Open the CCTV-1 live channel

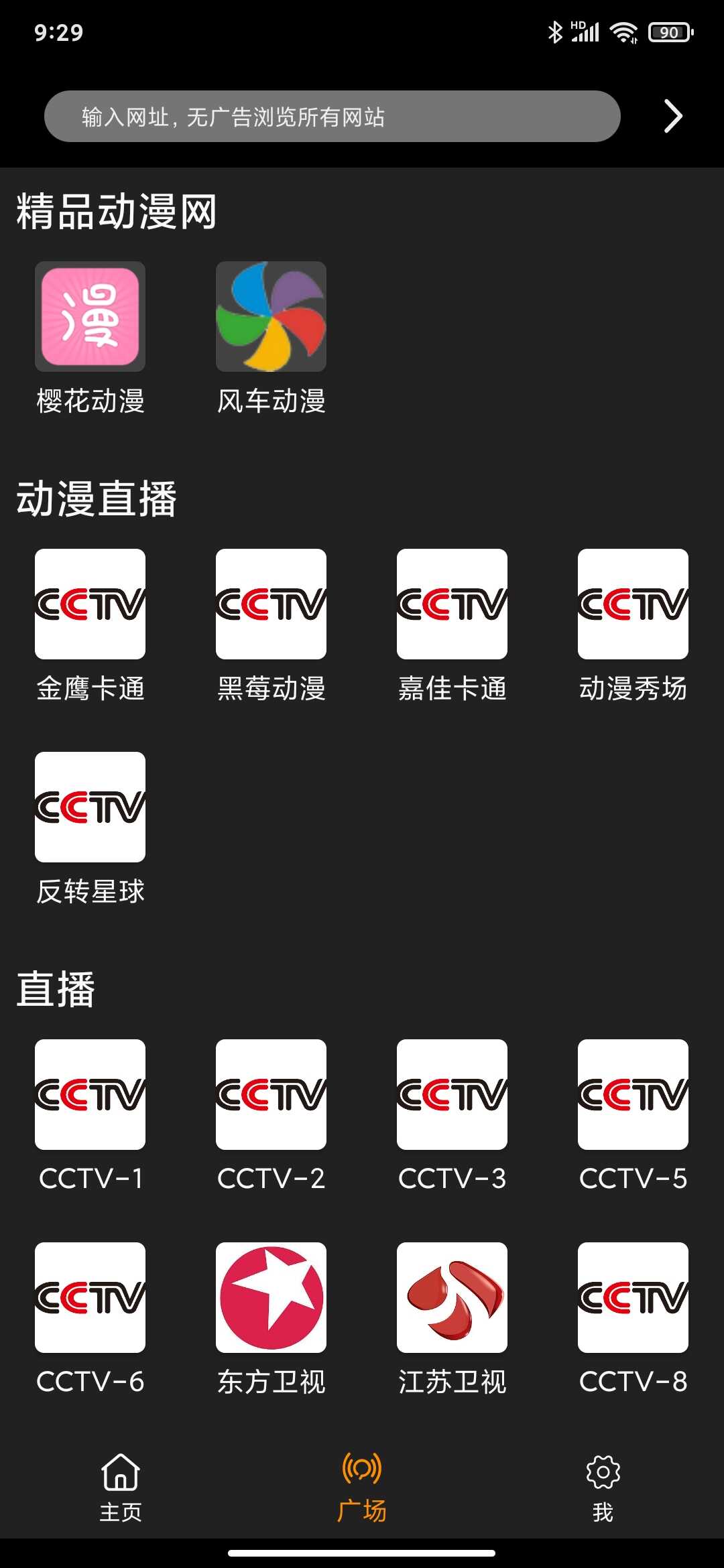90,1094
